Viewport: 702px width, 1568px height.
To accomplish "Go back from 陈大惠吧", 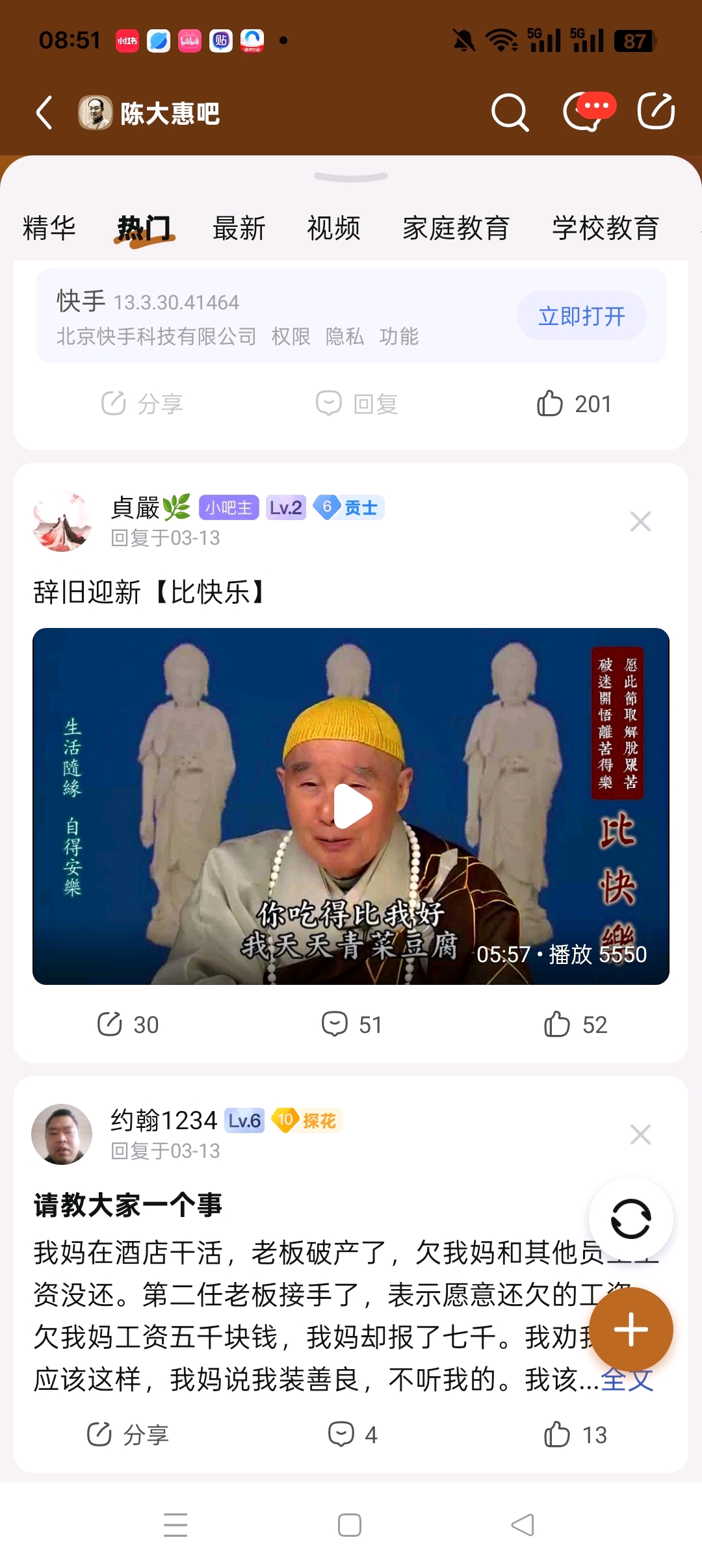I will tap(44, 113).
